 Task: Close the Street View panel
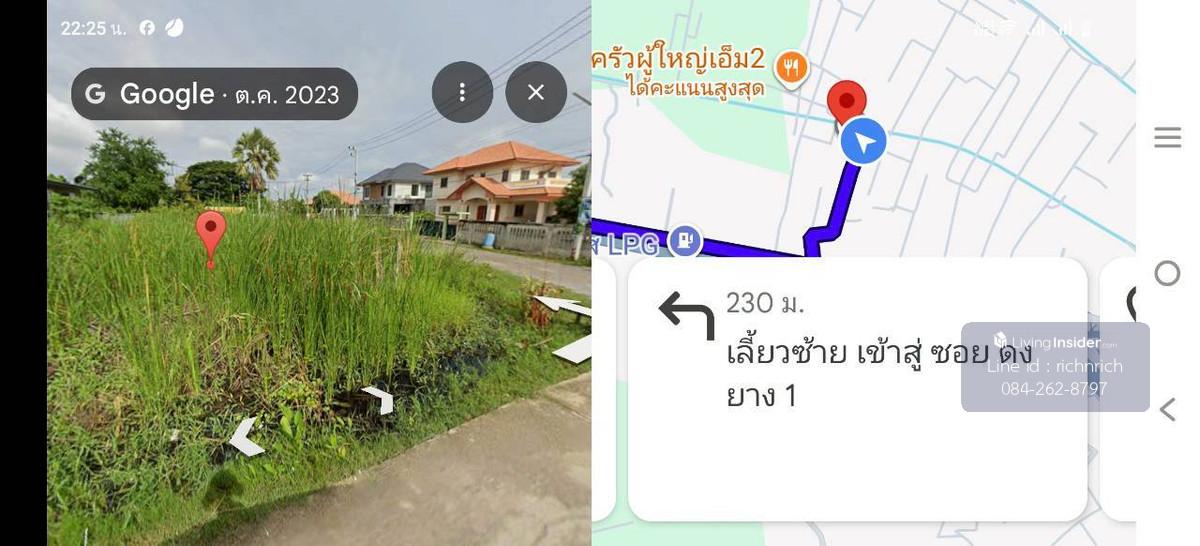click(536, 92)
